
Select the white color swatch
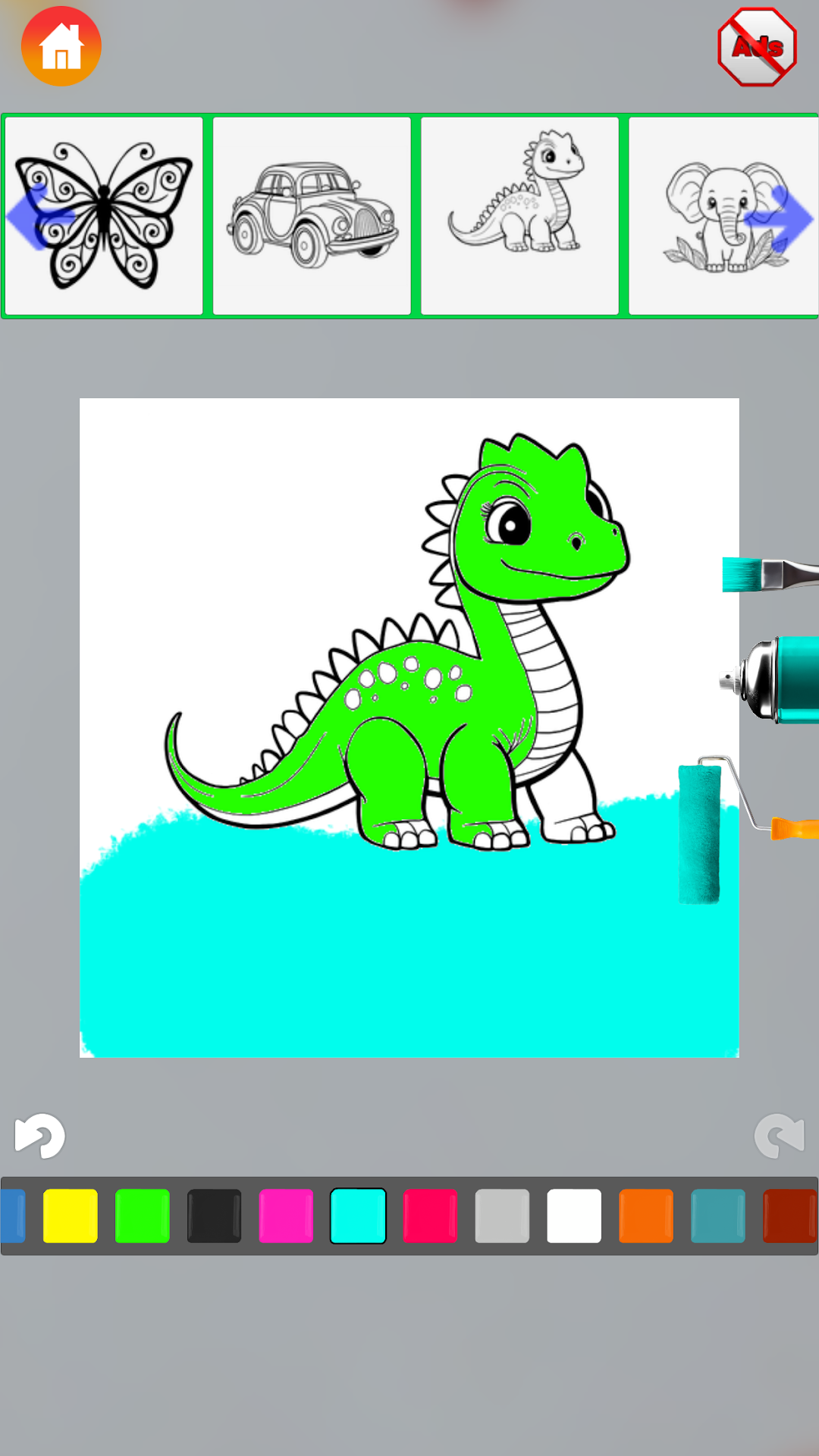tap(574, 1216)
